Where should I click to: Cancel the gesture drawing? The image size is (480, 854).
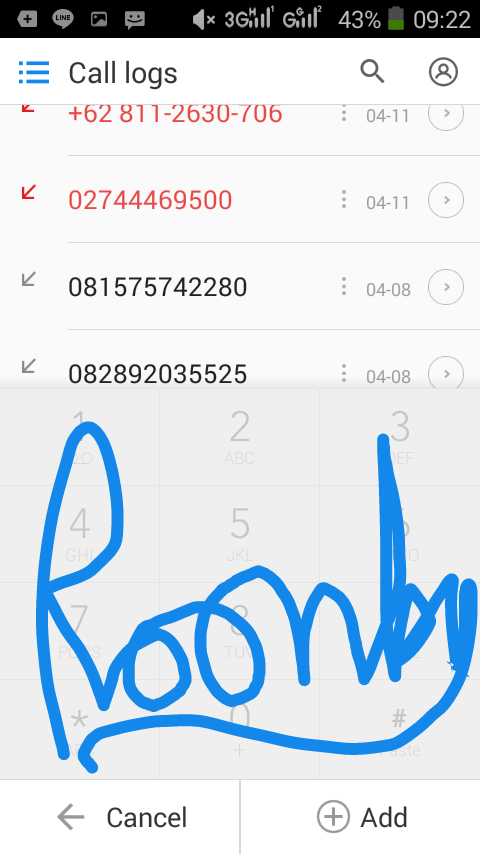pyautogui.click(x=120, y=817)
